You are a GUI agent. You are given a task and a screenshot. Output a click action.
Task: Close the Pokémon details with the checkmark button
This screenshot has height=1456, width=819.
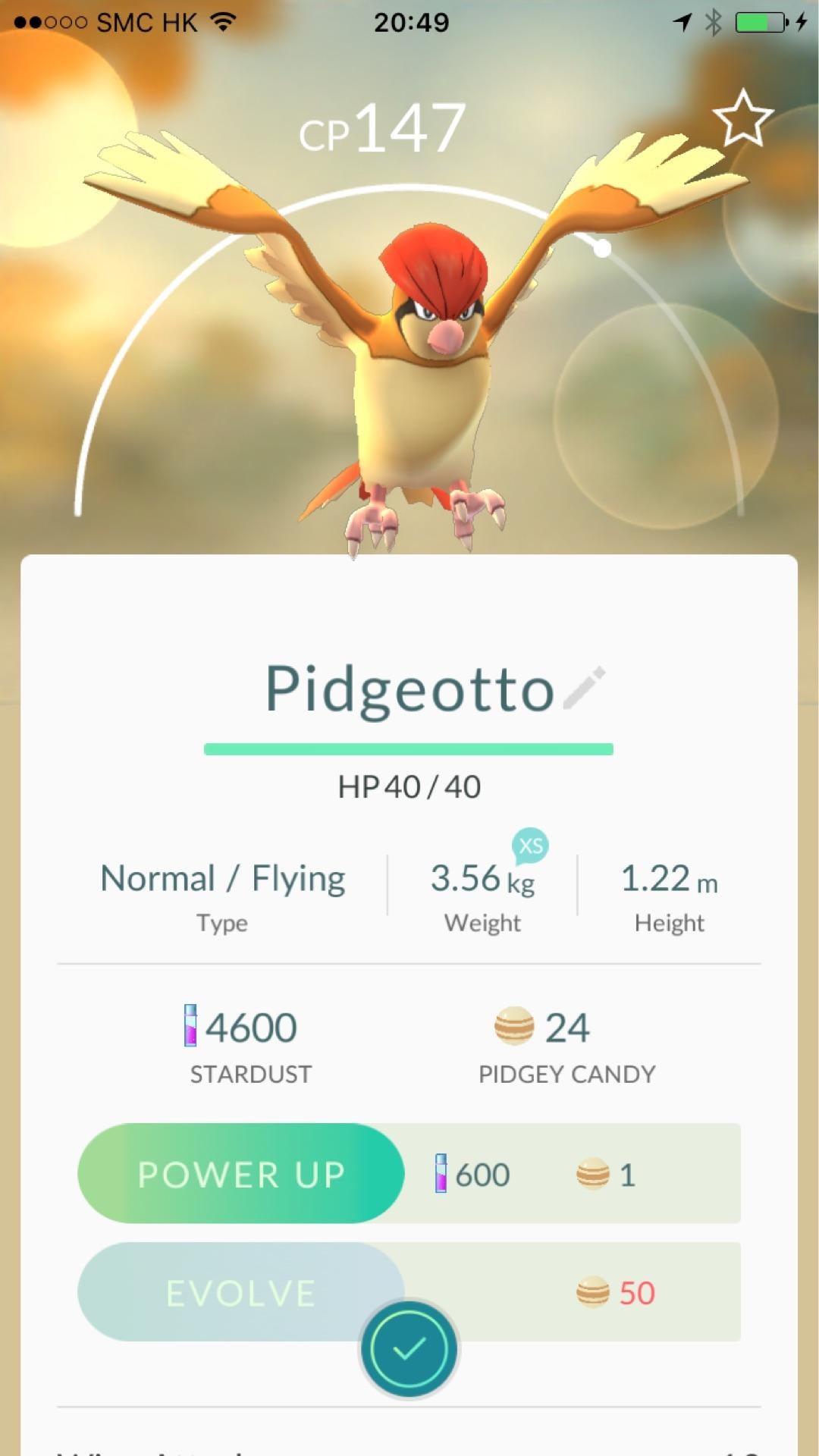(x=409, y=1349)
